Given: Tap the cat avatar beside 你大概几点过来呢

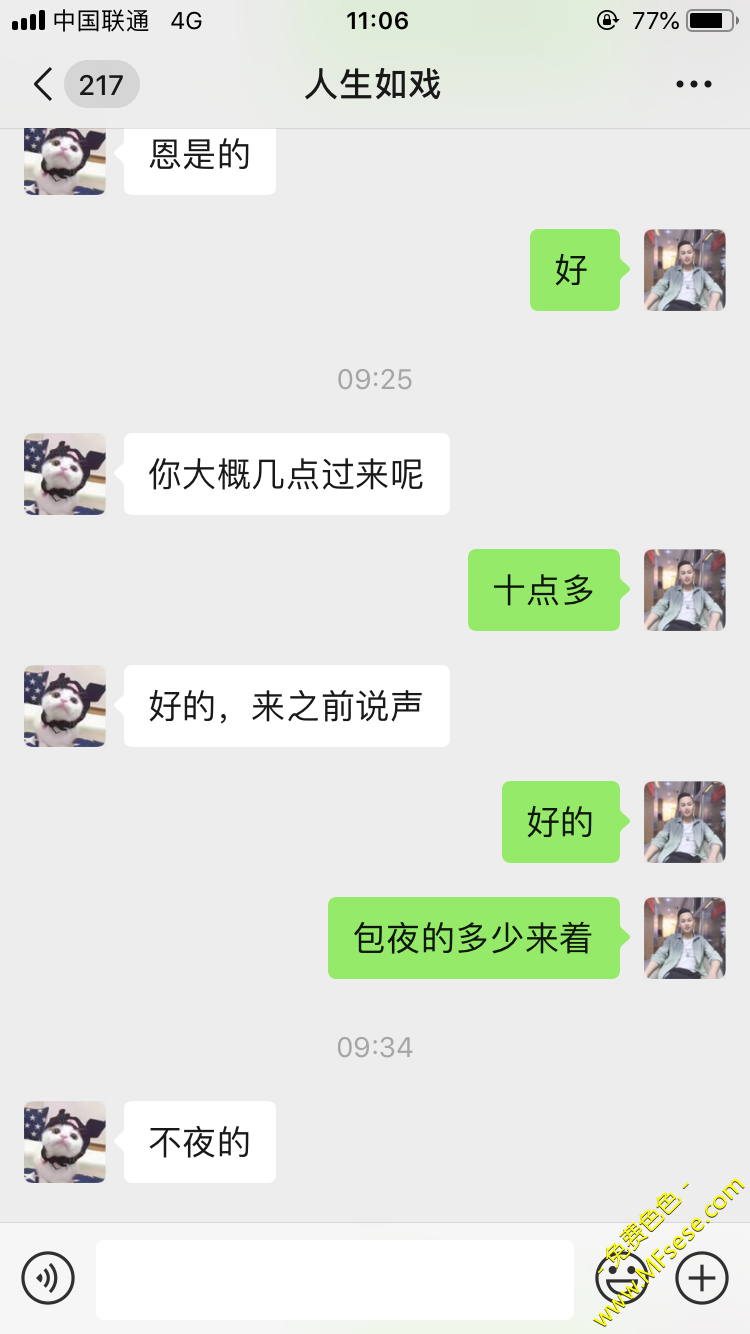Looking at the screenshot, I should pyautogui.click(x=65, y=474).
